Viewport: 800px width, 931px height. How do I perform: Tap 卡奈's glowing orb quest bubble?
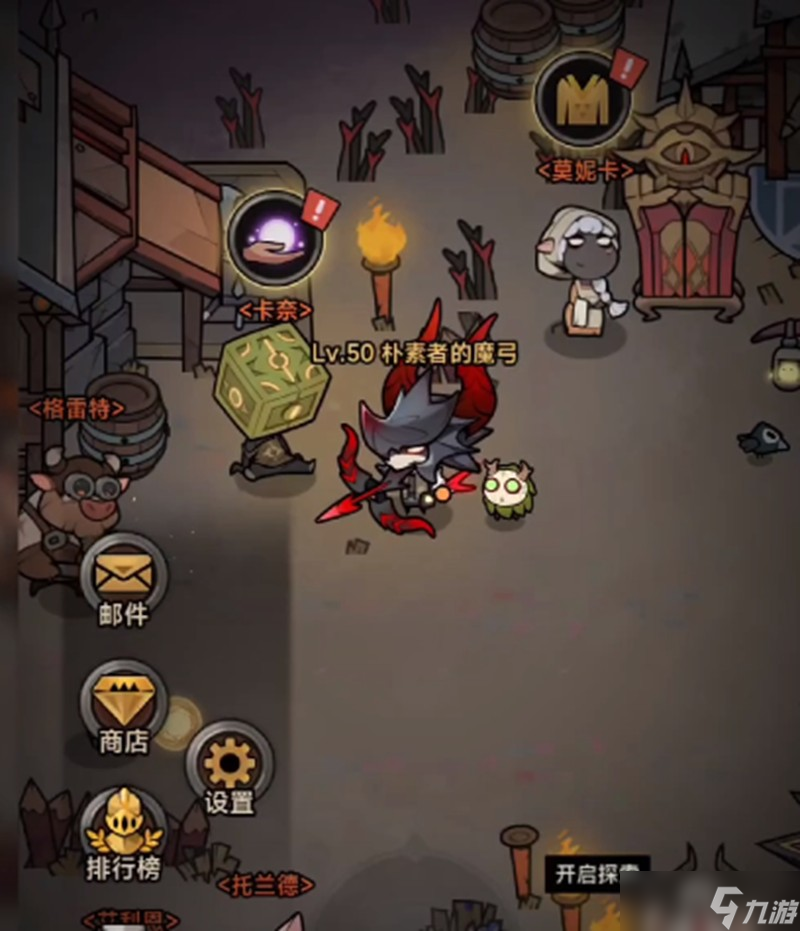[x=274, y=238]
